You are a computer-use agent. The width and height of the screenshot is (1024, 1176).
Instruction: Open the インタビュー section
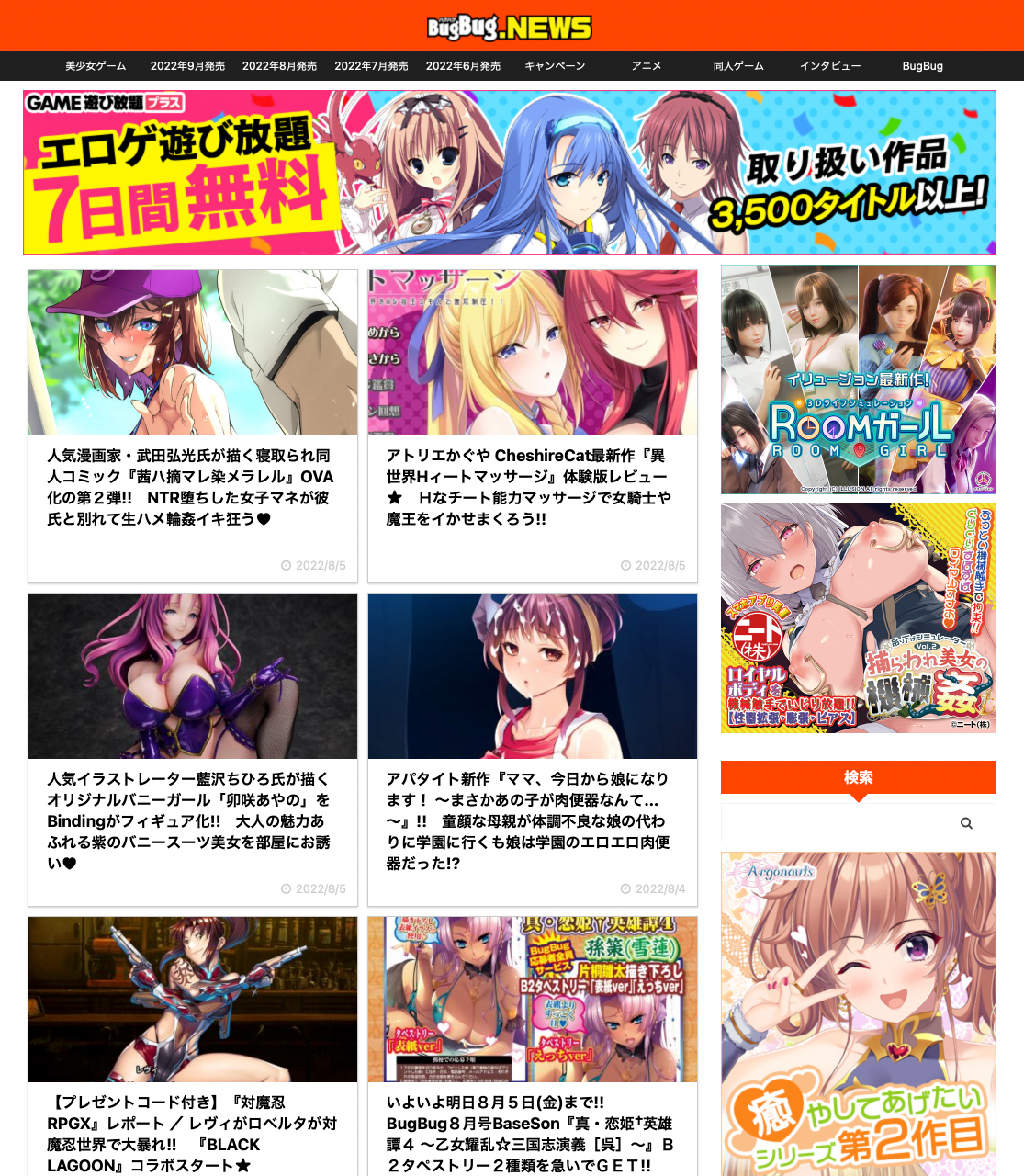coord(830,66)
